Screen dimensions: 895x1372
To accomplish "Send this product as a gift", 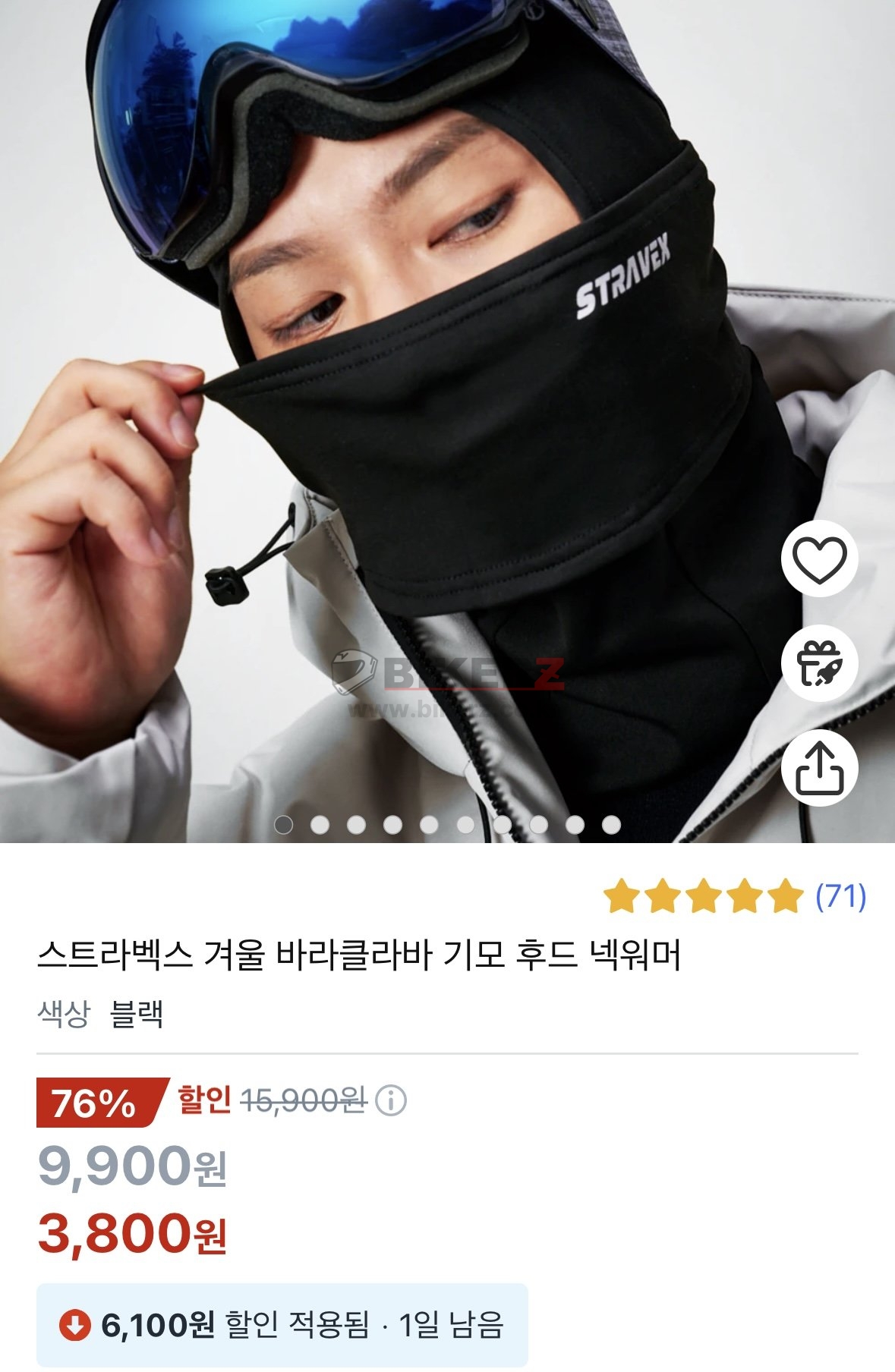I will 819,662.
